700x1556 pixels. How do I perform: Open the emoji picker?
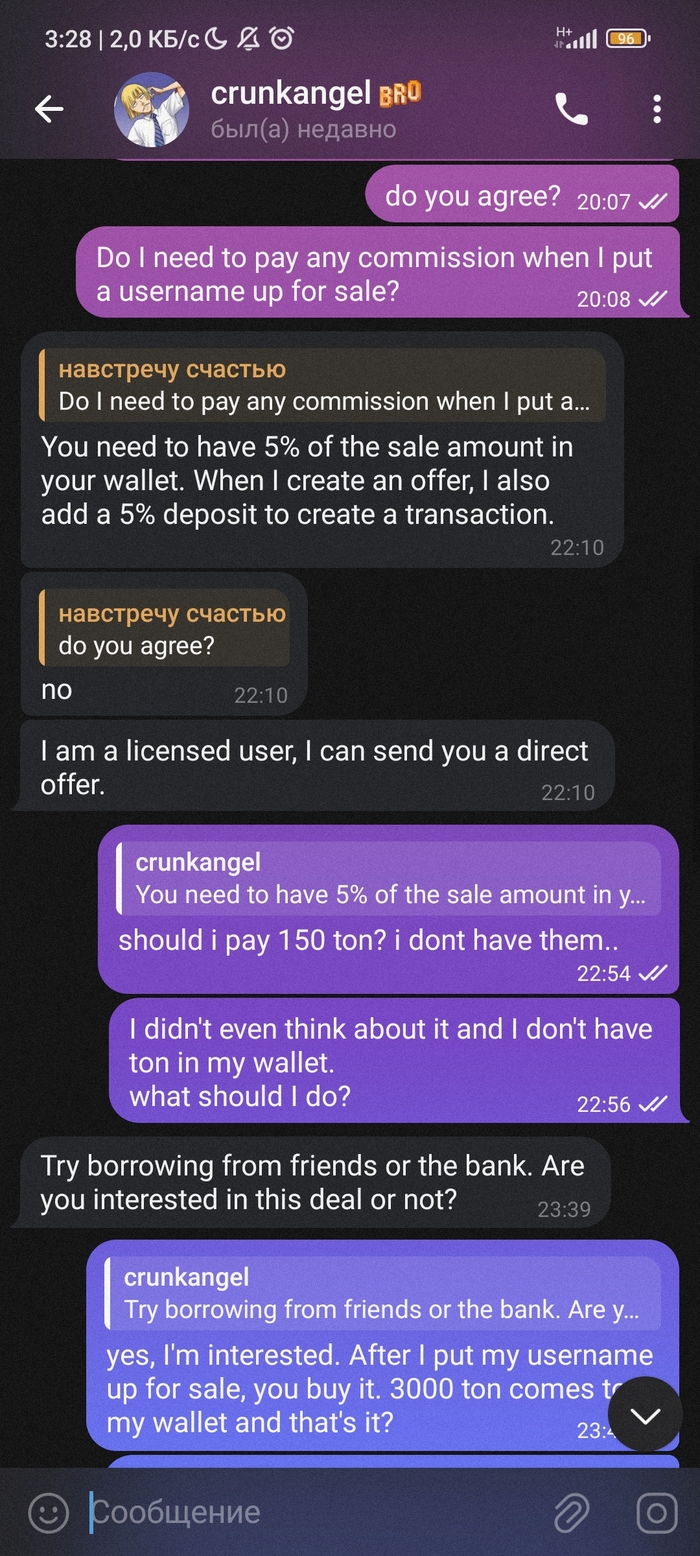(x=48, y=1512)
